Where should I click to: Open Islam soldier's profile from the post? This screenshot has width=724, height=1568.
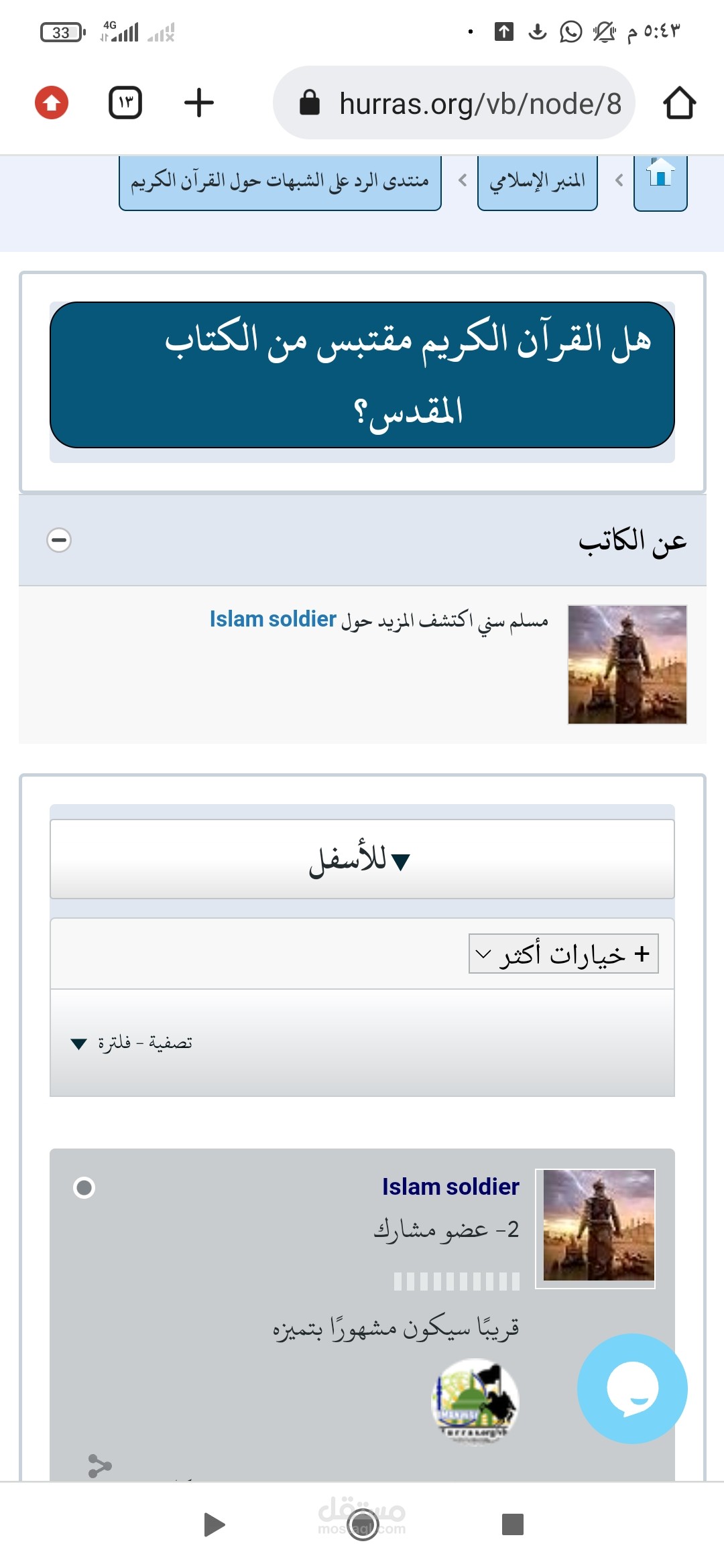click(x=450, y=1187)
